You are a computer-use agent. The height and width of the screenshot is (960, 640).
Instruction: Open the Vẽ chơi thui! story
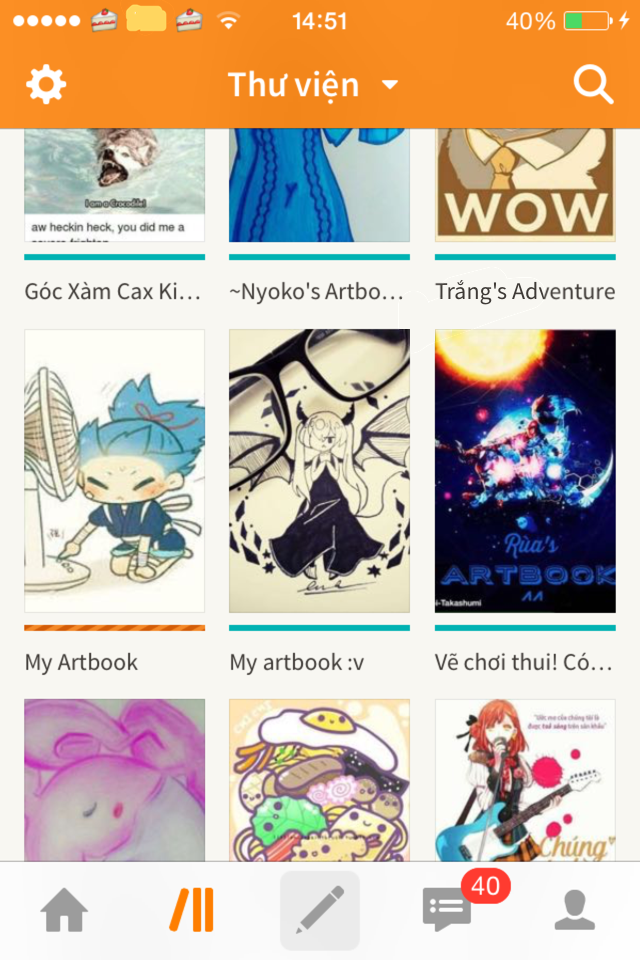(525, 471)
